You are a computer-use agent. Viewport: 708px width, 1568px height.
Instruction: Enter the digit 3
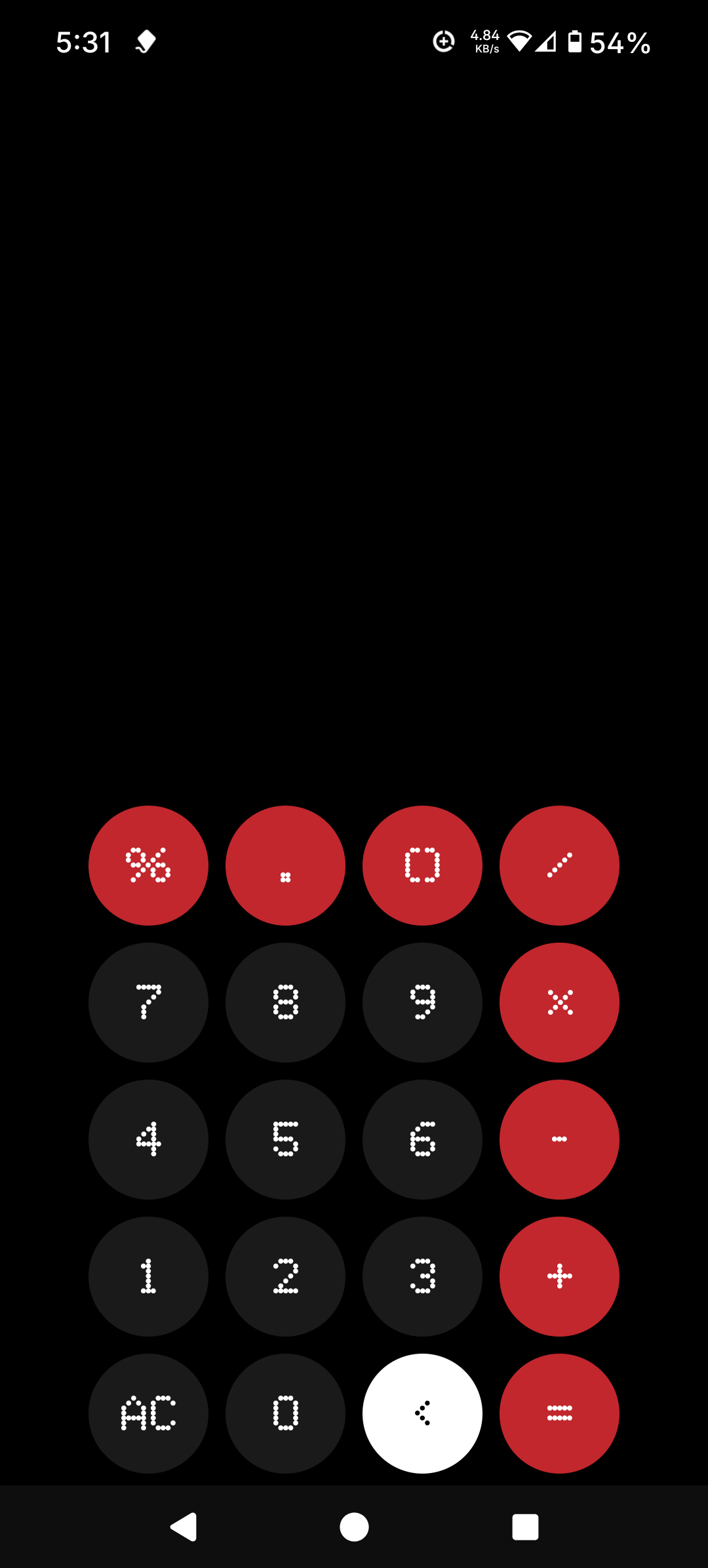[x=422, y=1276]
